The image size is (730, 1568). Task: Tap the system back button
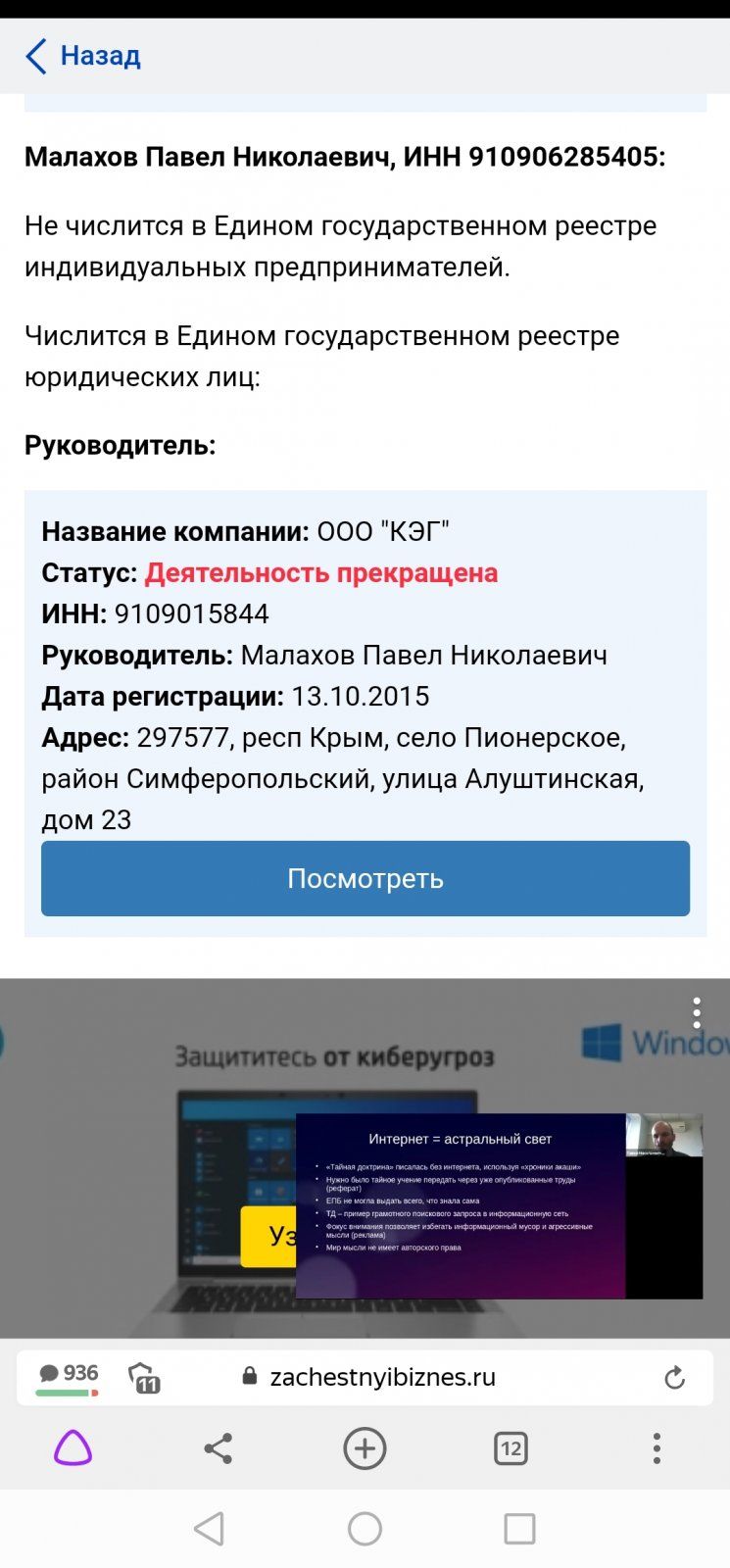[x=209, y=1529]
